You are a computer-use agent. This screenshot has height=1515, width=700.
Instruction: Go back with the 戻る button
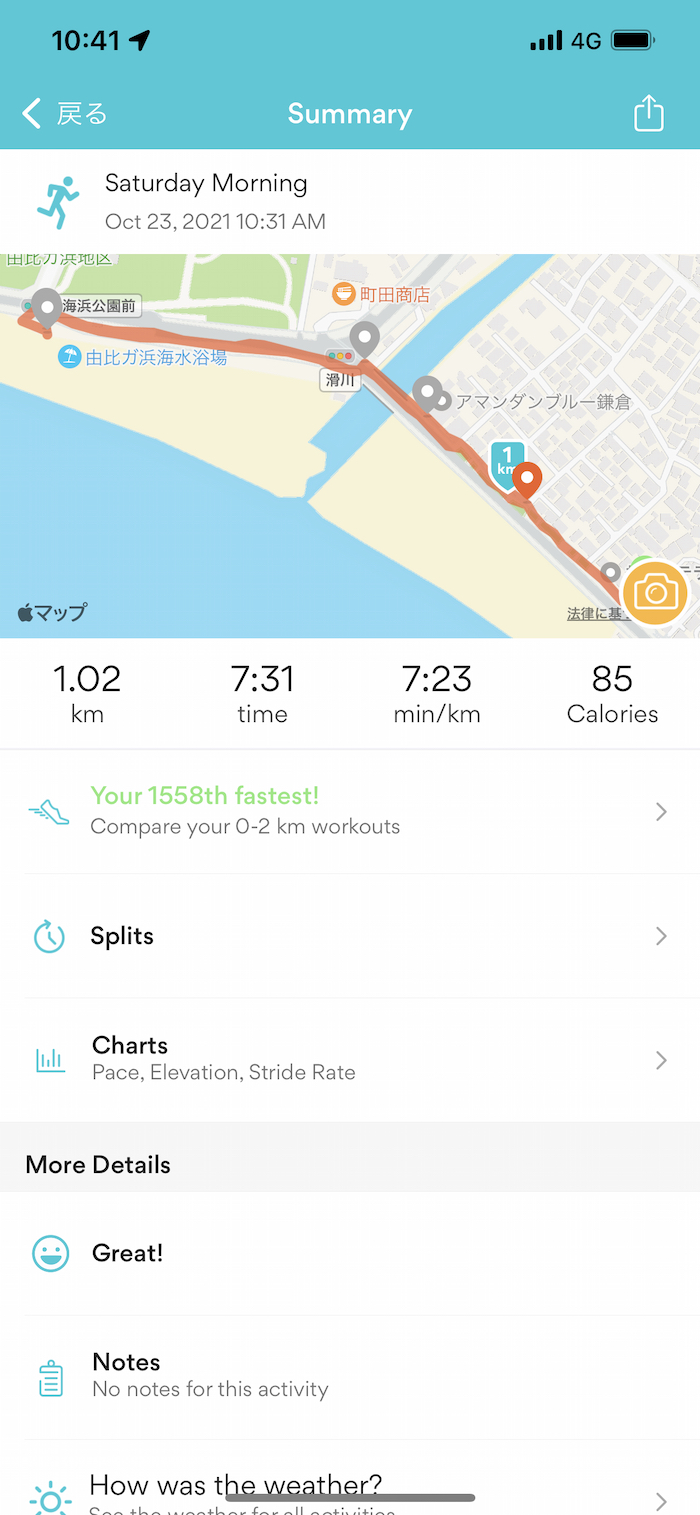coord(66,114)
